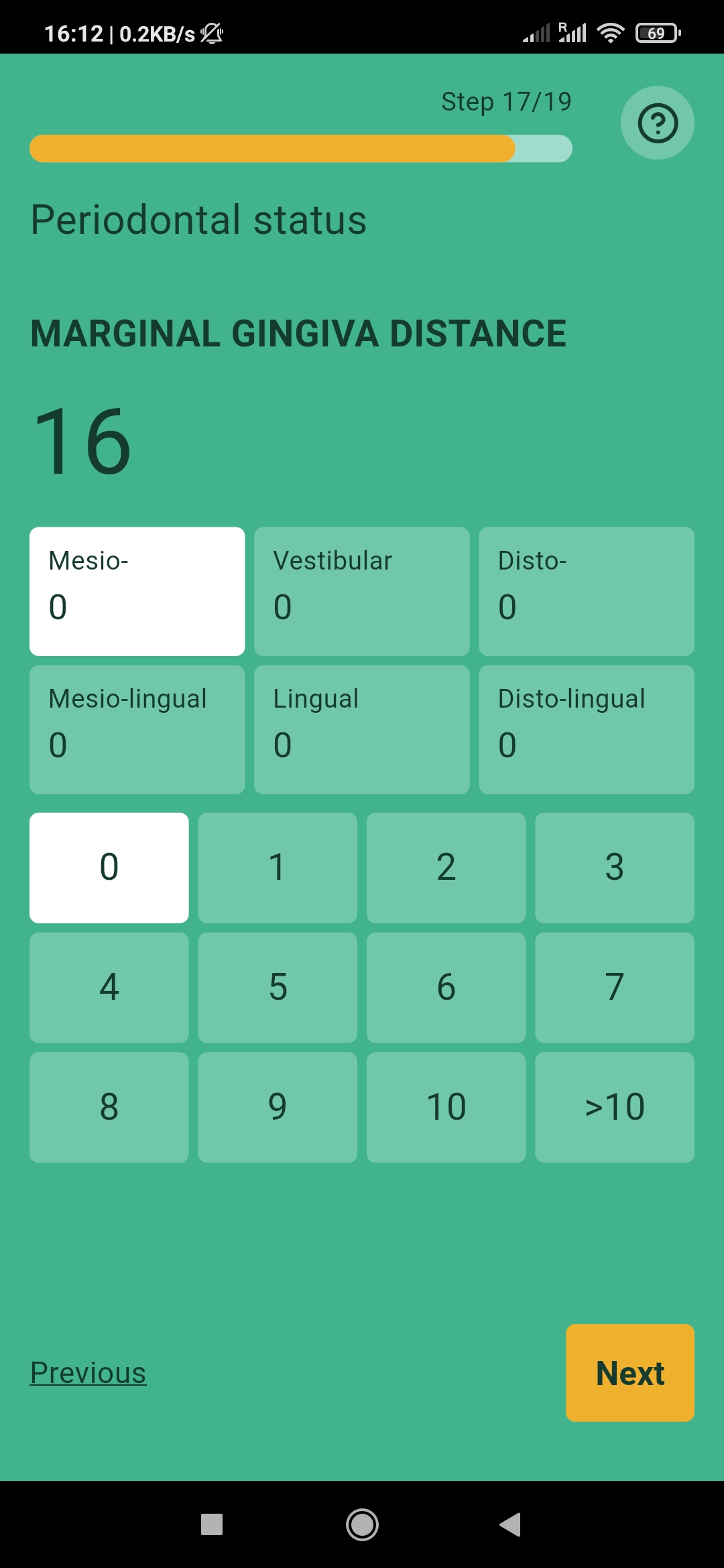Go to the Android home screen

click(x=362, y=1524)
